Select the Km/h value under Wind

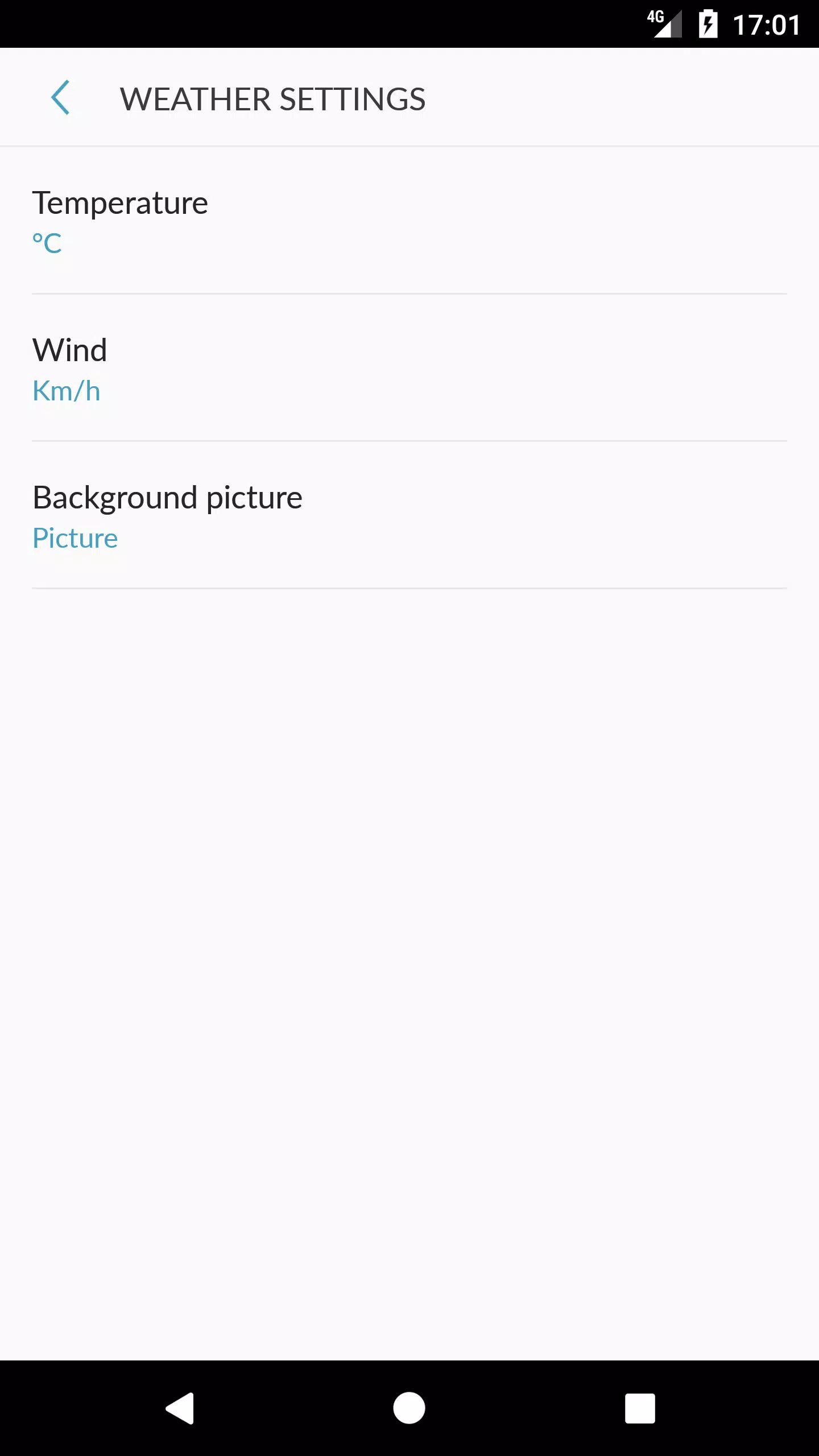(x=67, y=390)
